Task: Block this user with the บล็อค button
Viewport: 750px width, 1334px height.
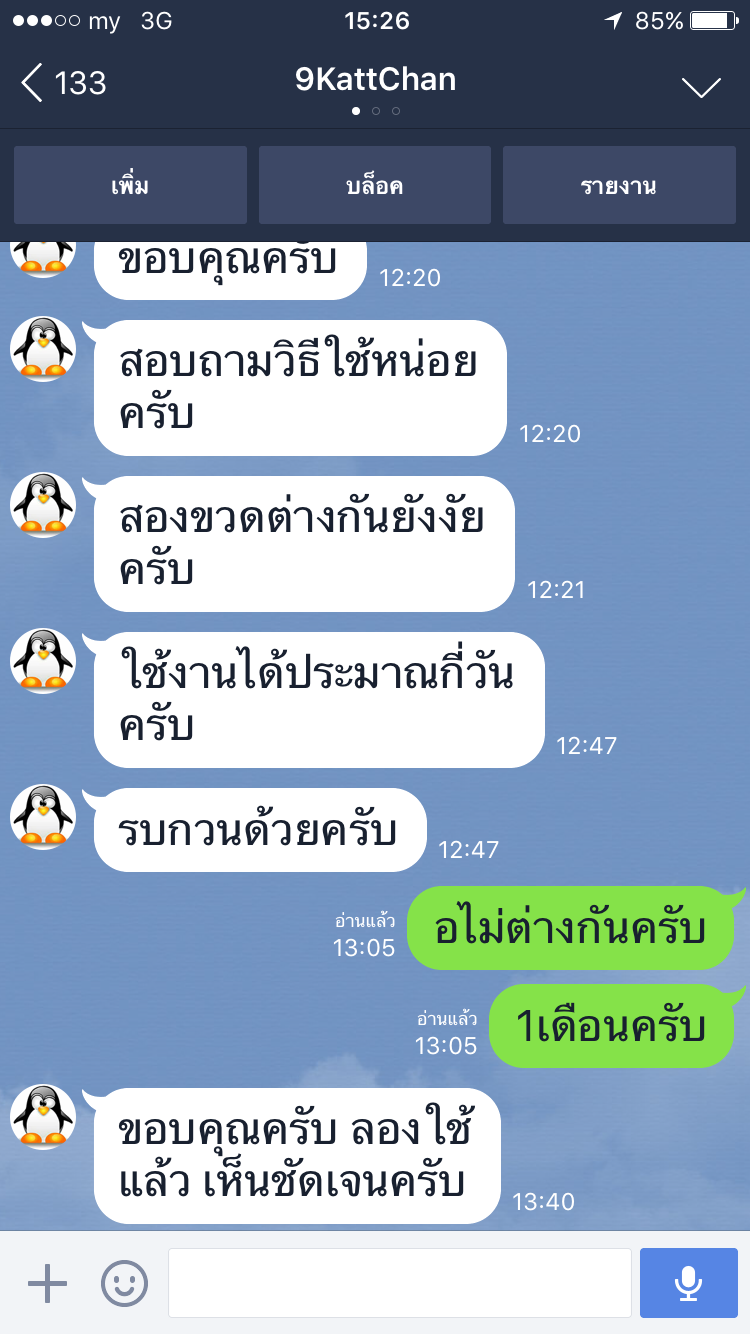Action: pyautogui.click(x=375, y=185)
